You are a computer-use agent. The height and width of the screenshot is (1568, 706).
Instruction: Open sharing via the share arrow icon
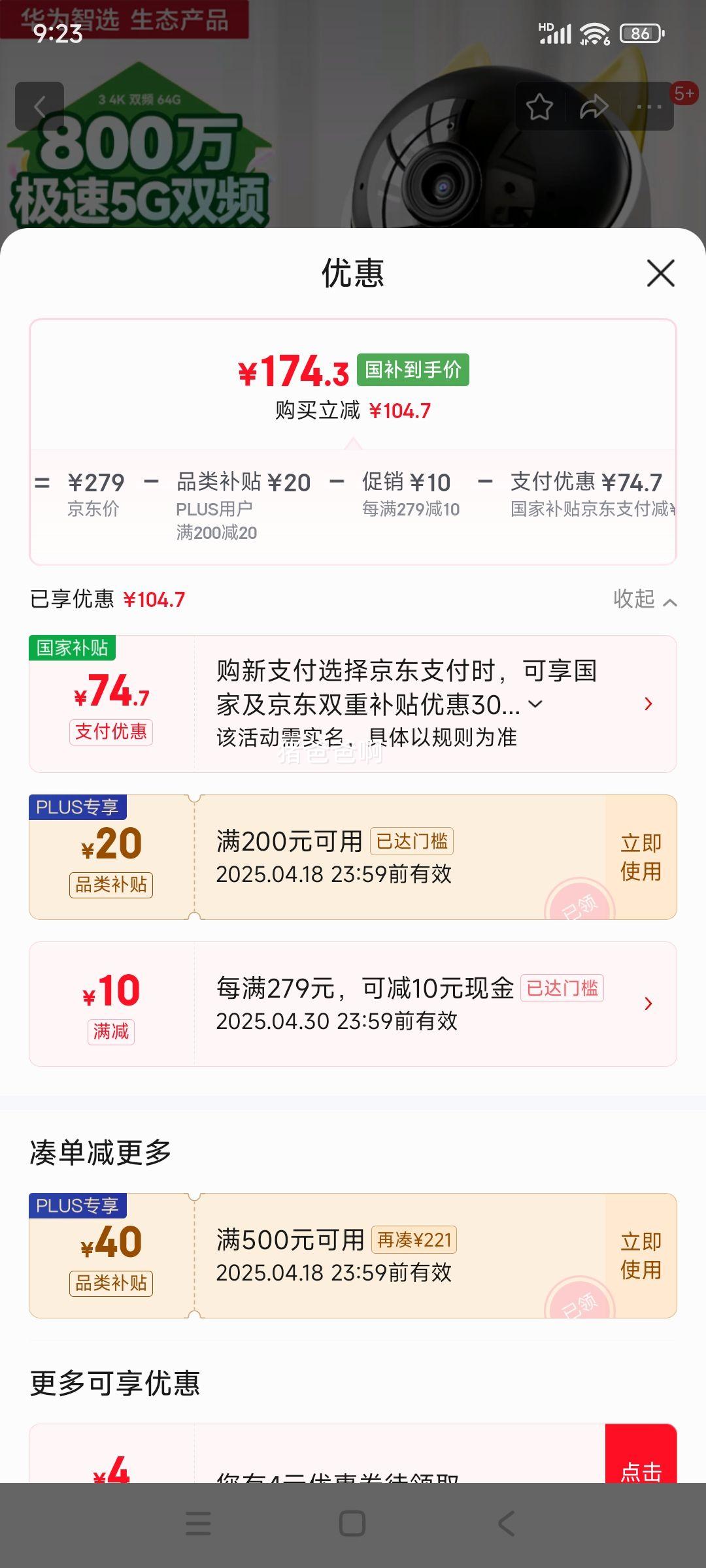coord(592,105)
